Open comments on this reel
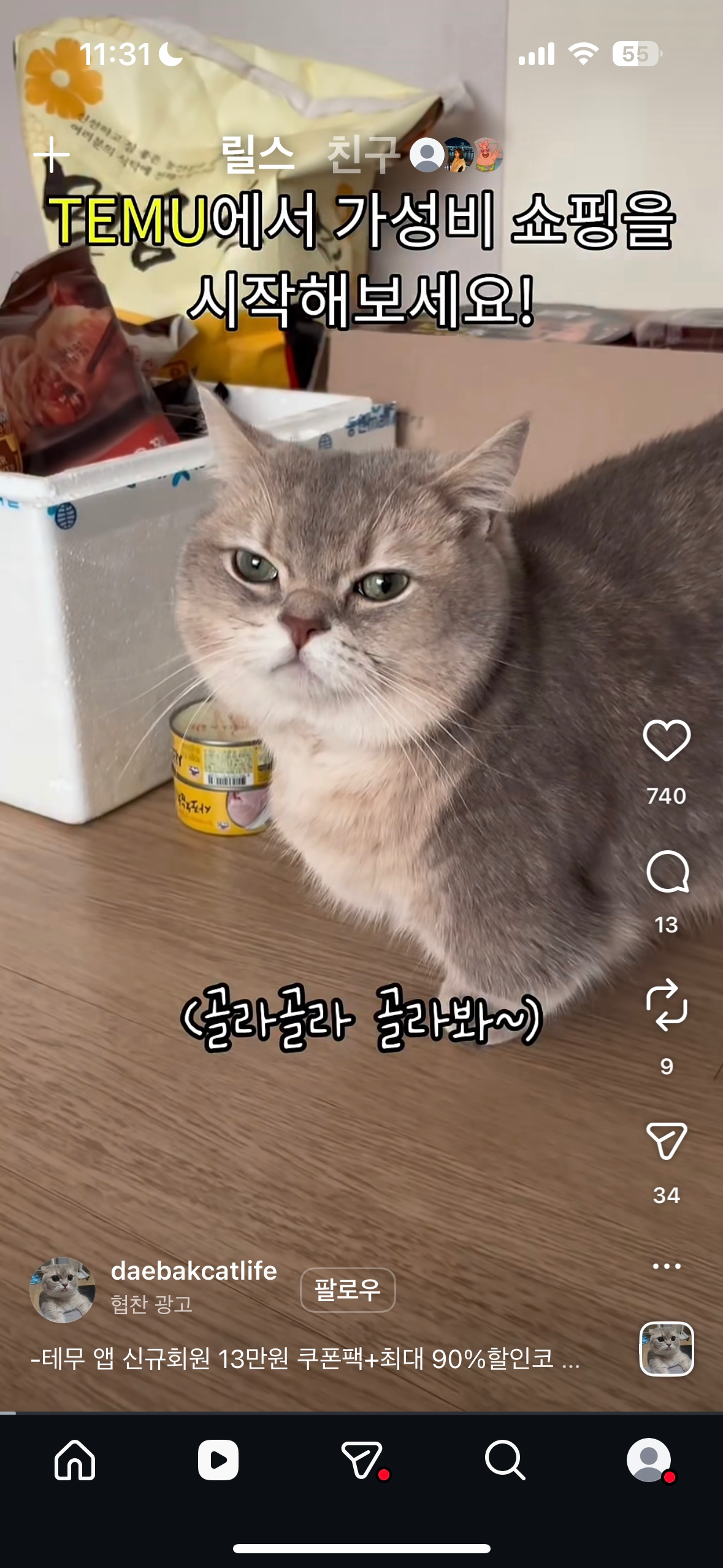 pos(667,872)
